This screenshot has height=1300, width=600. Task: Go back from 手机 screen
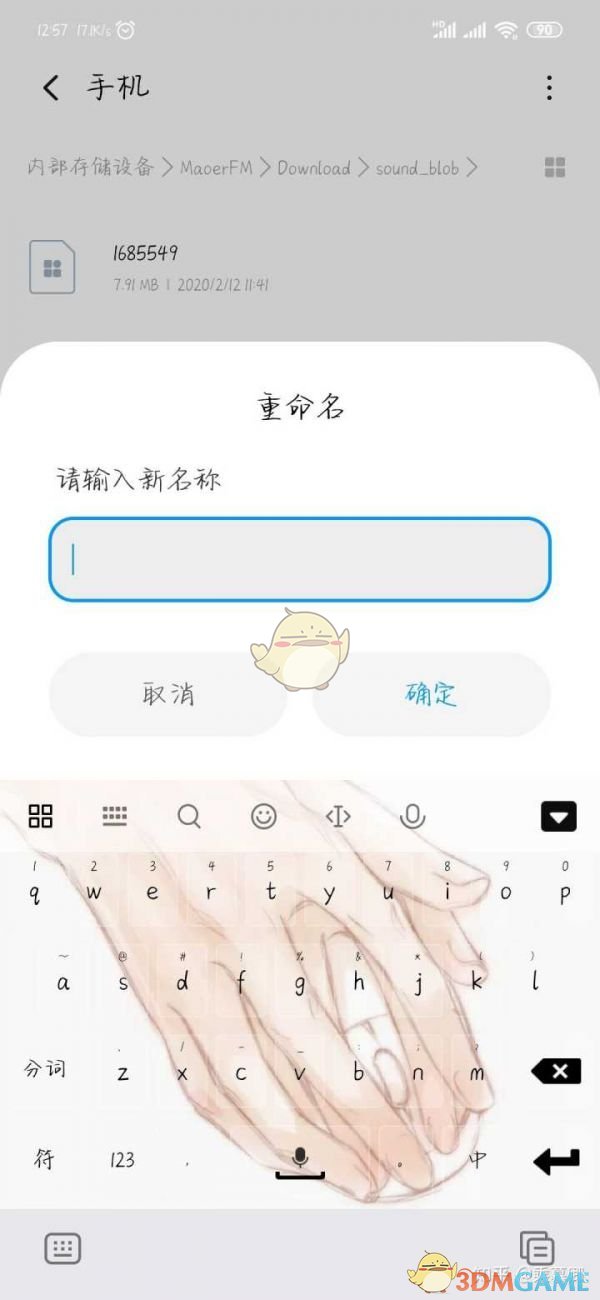click(51, 88)
